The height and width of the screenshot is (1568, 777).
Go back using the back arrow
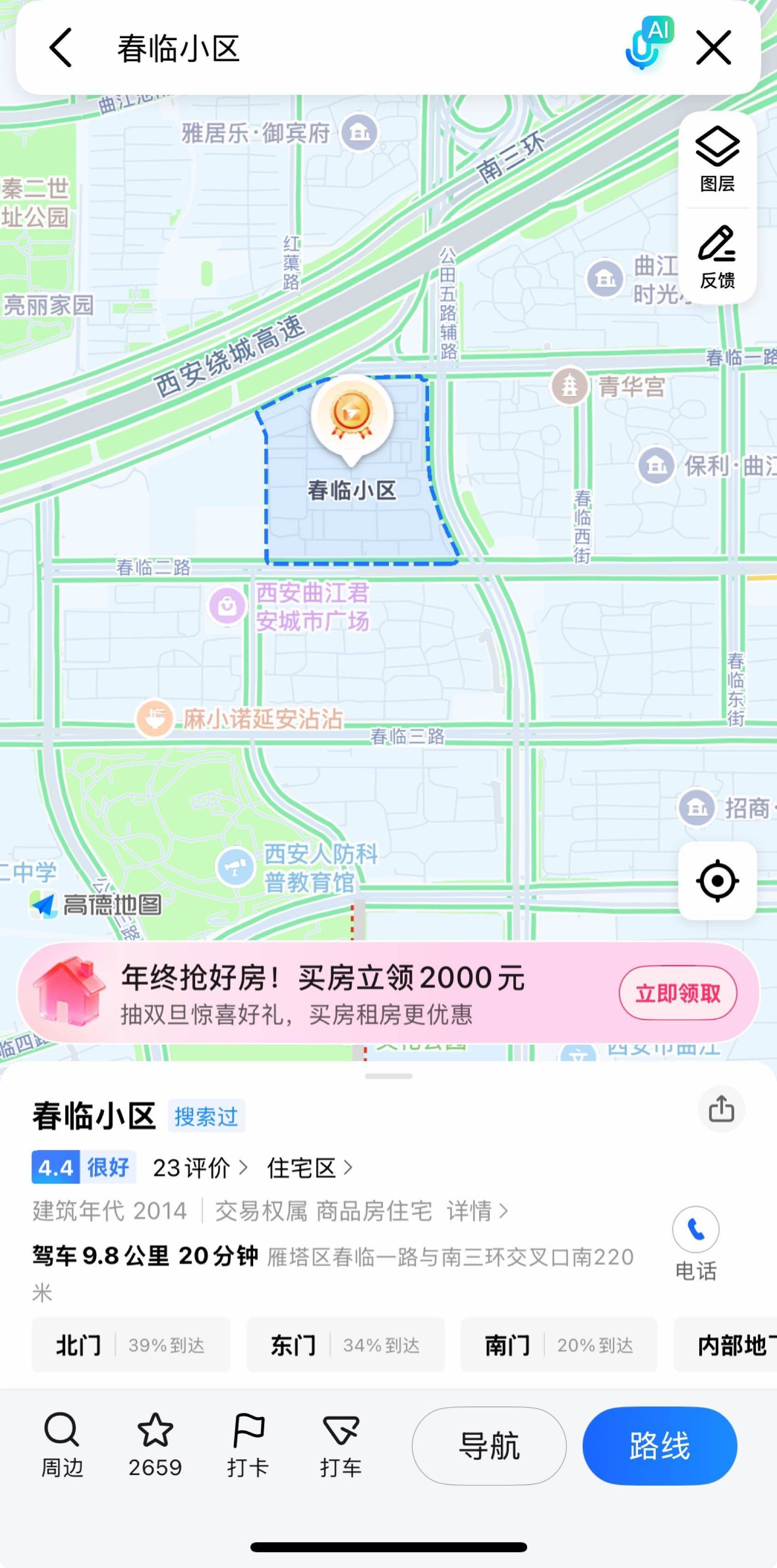coord(61,47)
